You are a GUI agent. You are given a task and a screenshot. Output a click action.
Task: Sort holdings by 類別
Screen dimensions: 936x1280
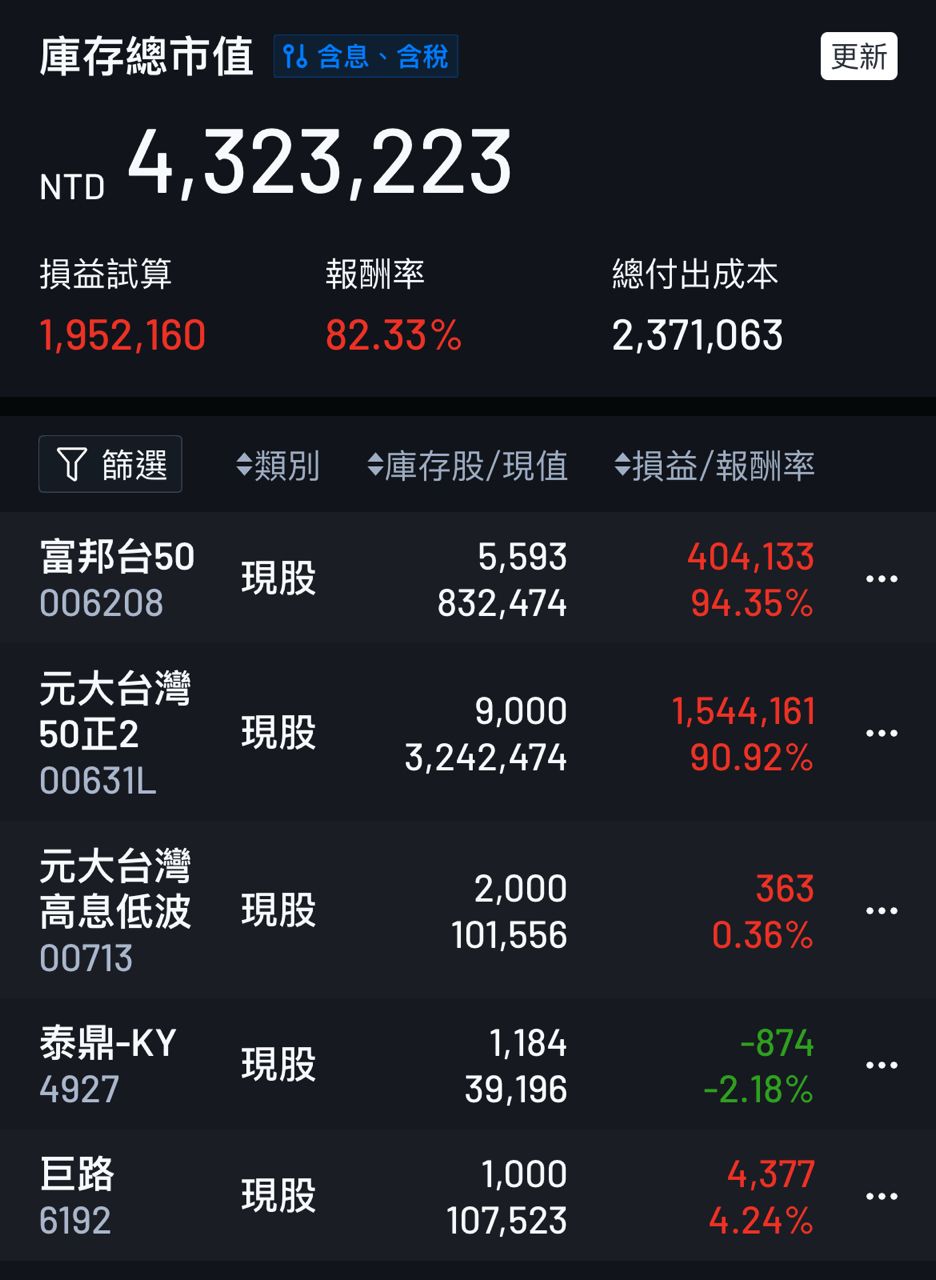[x=278, y=465]
